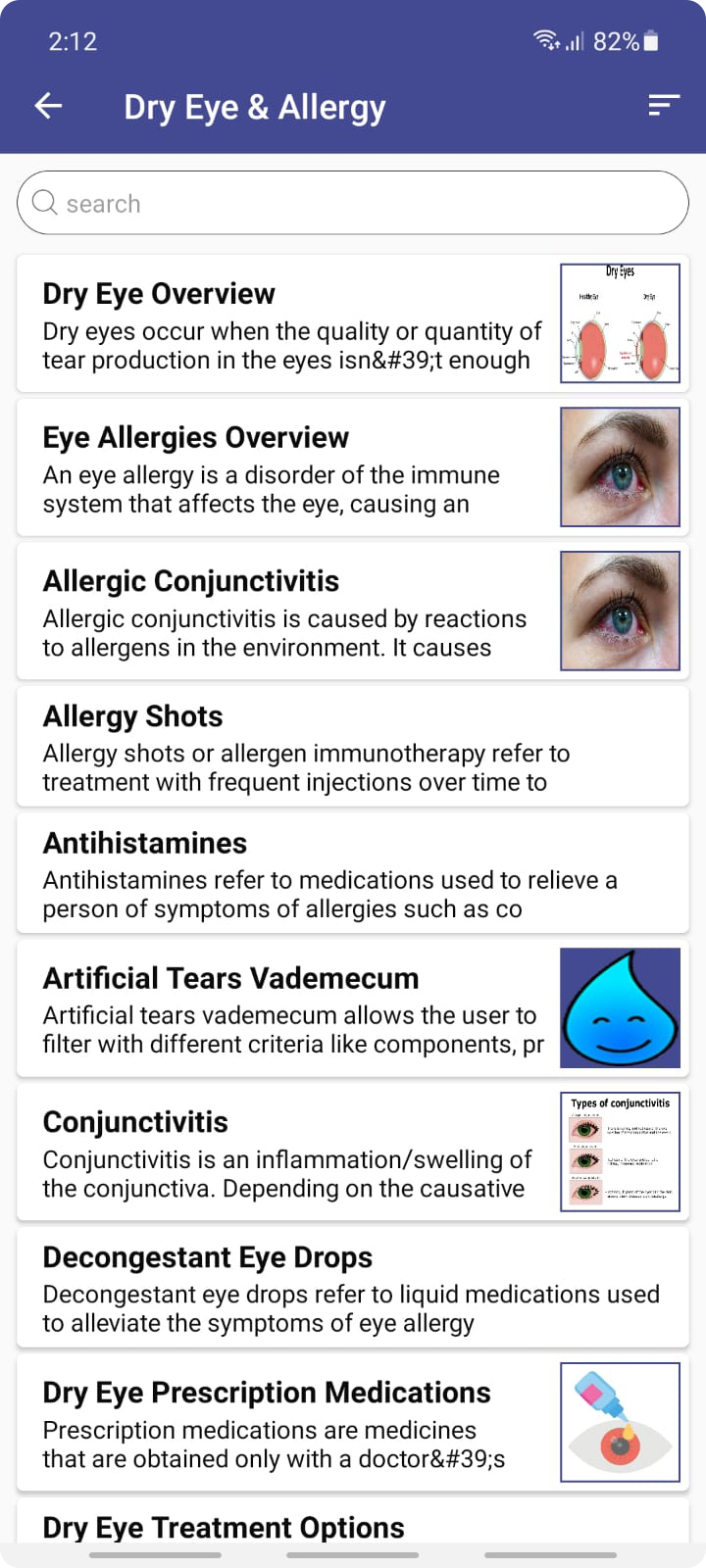Image resolution: width=706 pixels, height=1568 pixels.
Task: Open Dry Eye Overview article
Action: (x=294, y=323)
